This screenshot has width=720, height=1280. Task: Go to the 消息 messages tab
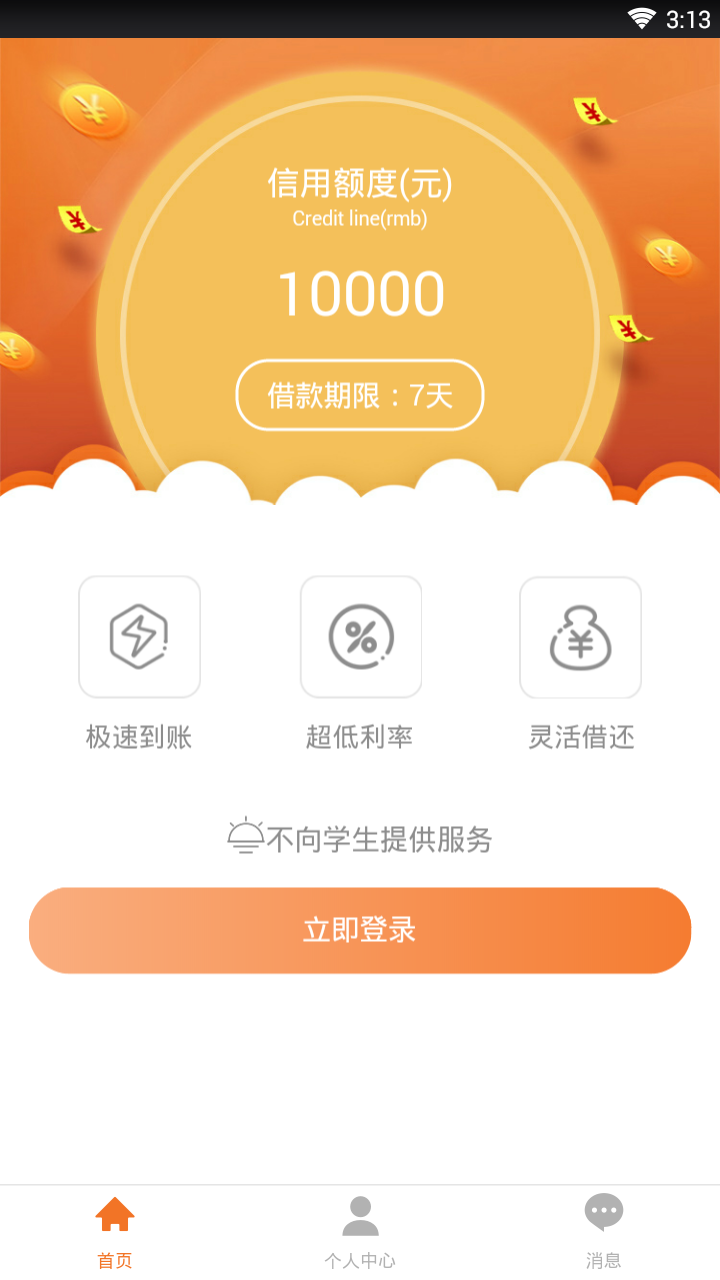coord(604,1231)
